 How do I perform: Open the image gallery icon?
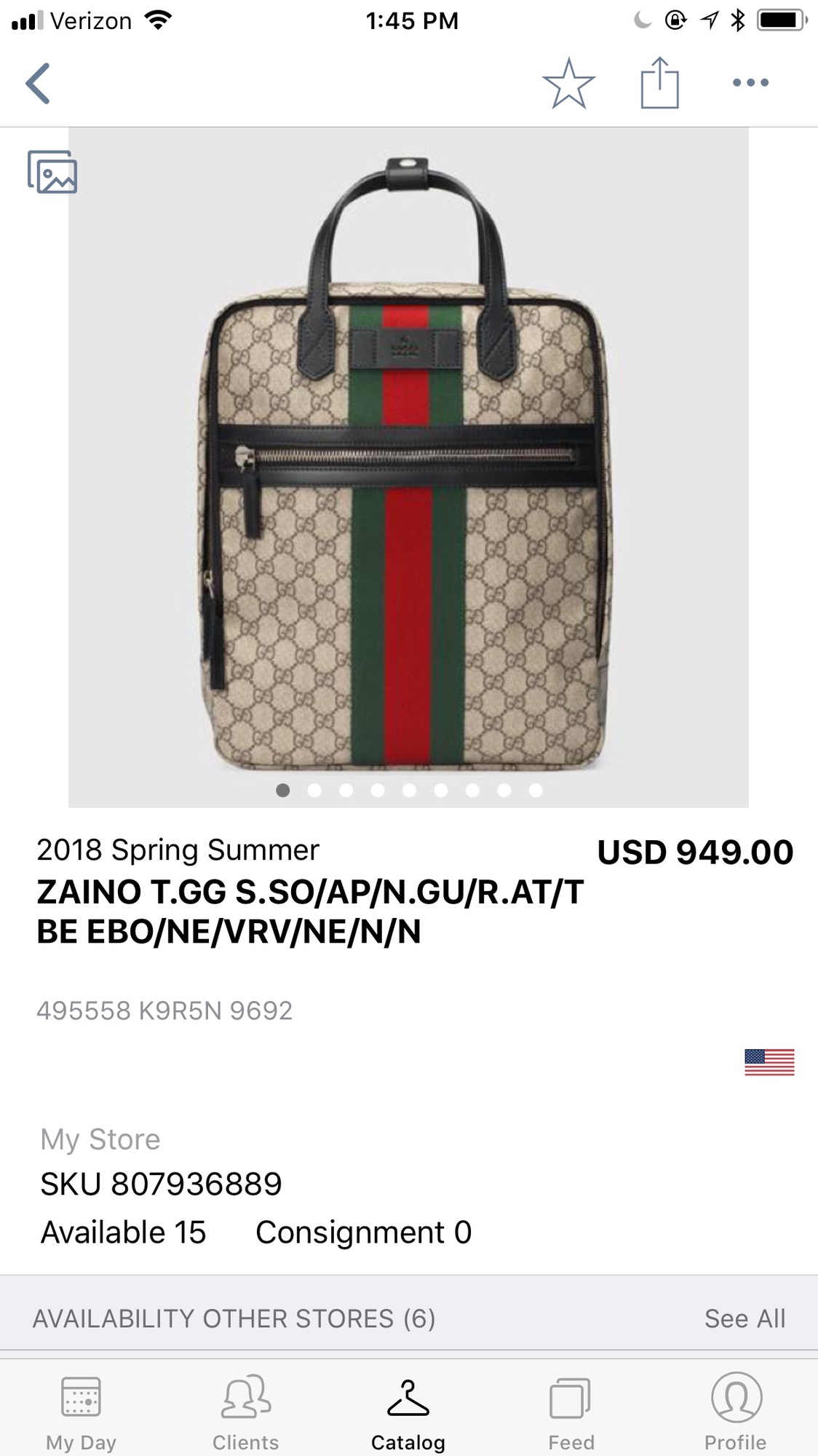click(52, 173)
